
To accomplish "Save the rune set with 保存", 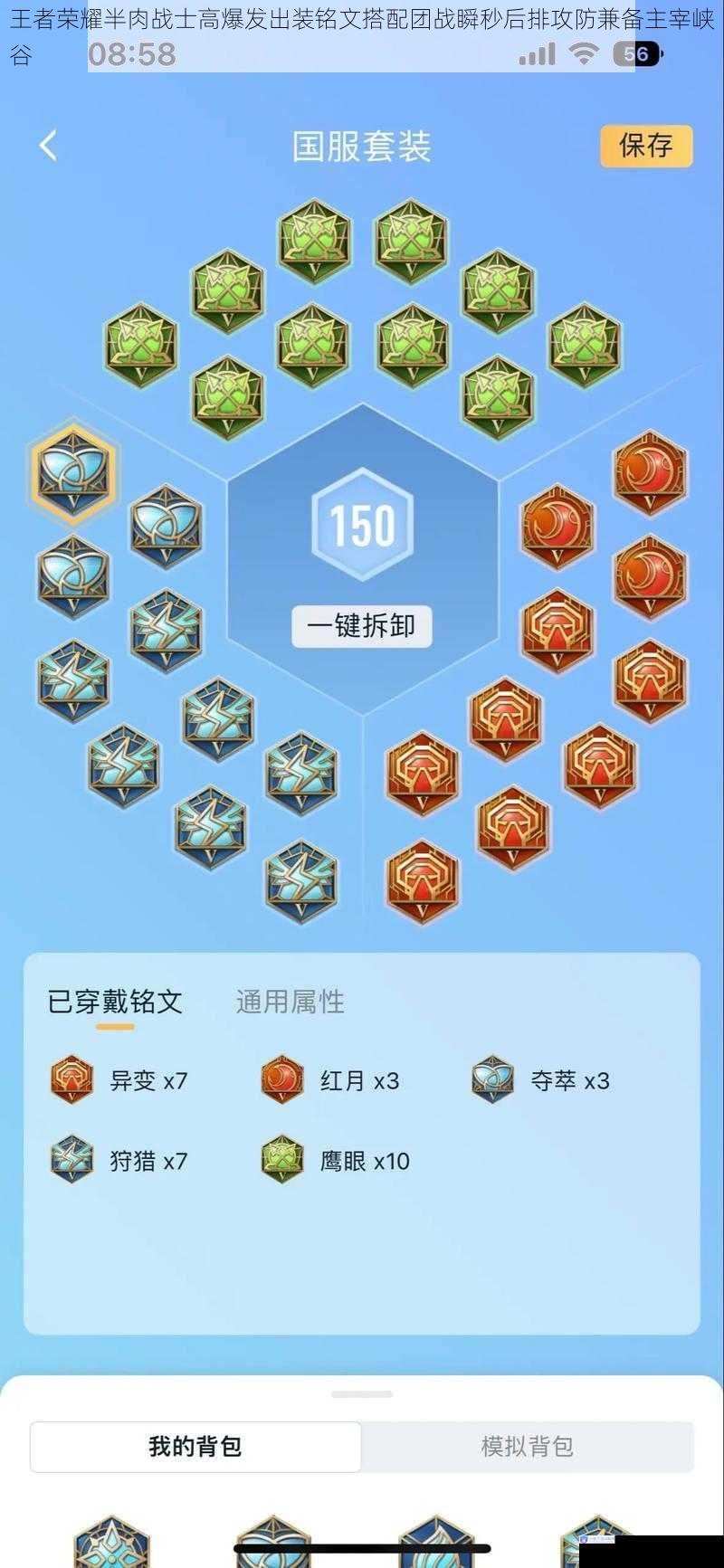I will click(x=645, y=146).
